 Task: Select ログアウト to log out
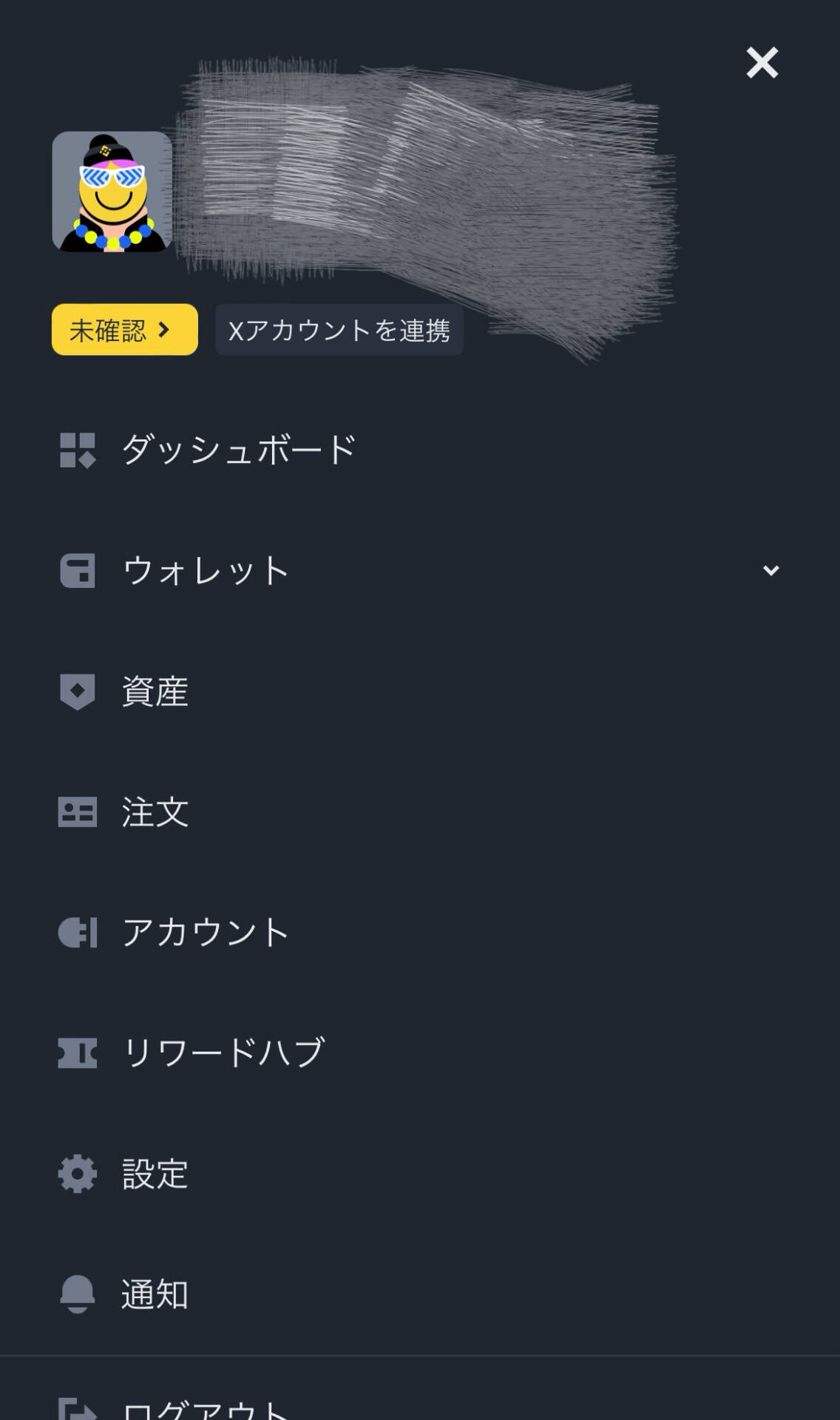[x=206, y=1407]
